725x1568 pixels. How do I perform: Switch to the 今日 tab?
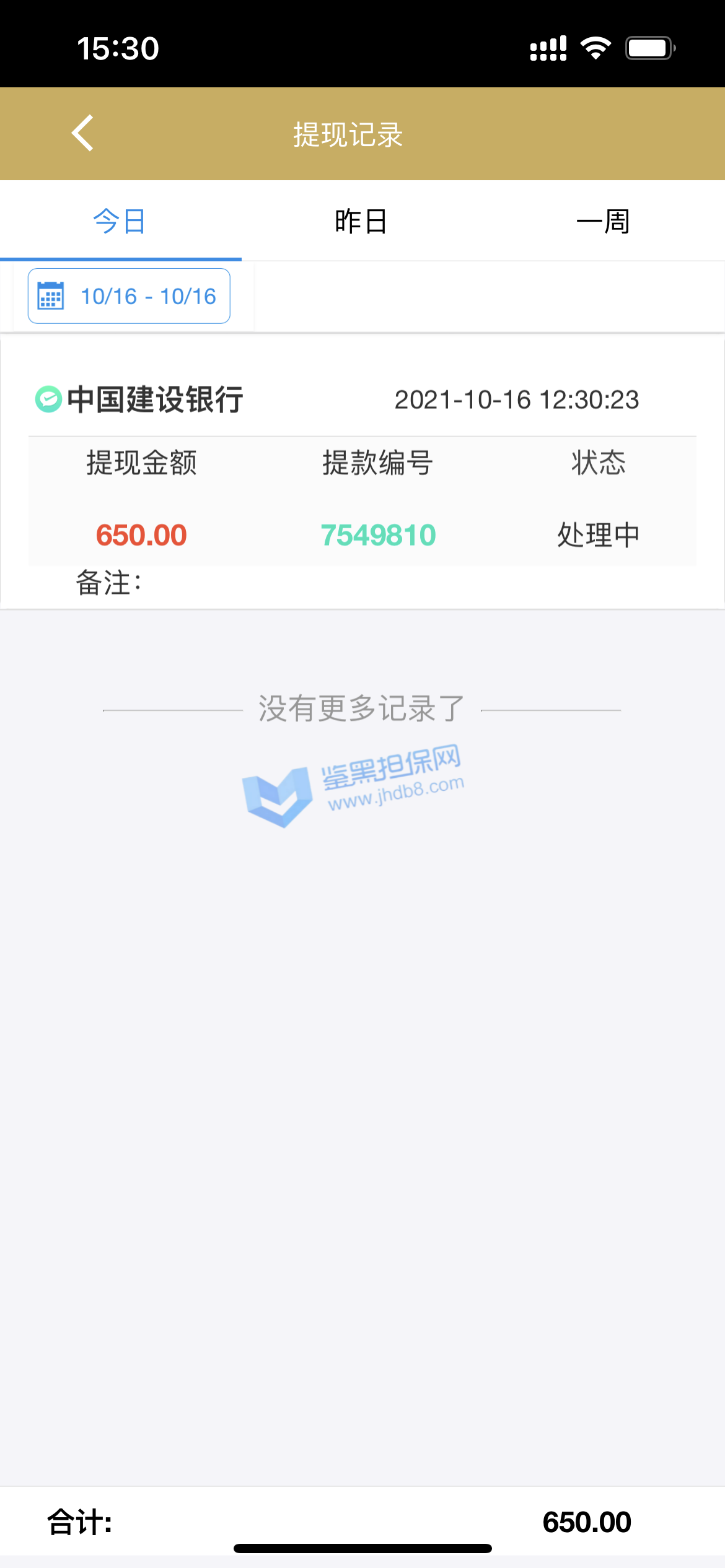120,222
